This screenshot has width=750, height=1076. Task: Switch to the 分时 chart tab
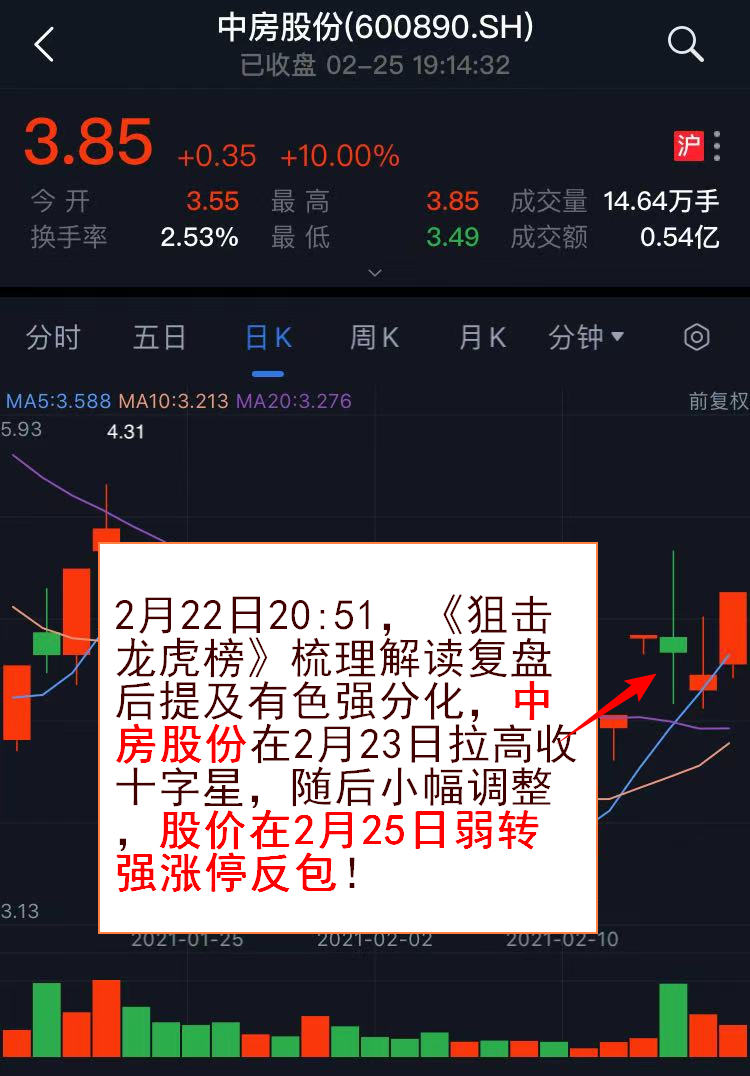[x=53, y=338]
